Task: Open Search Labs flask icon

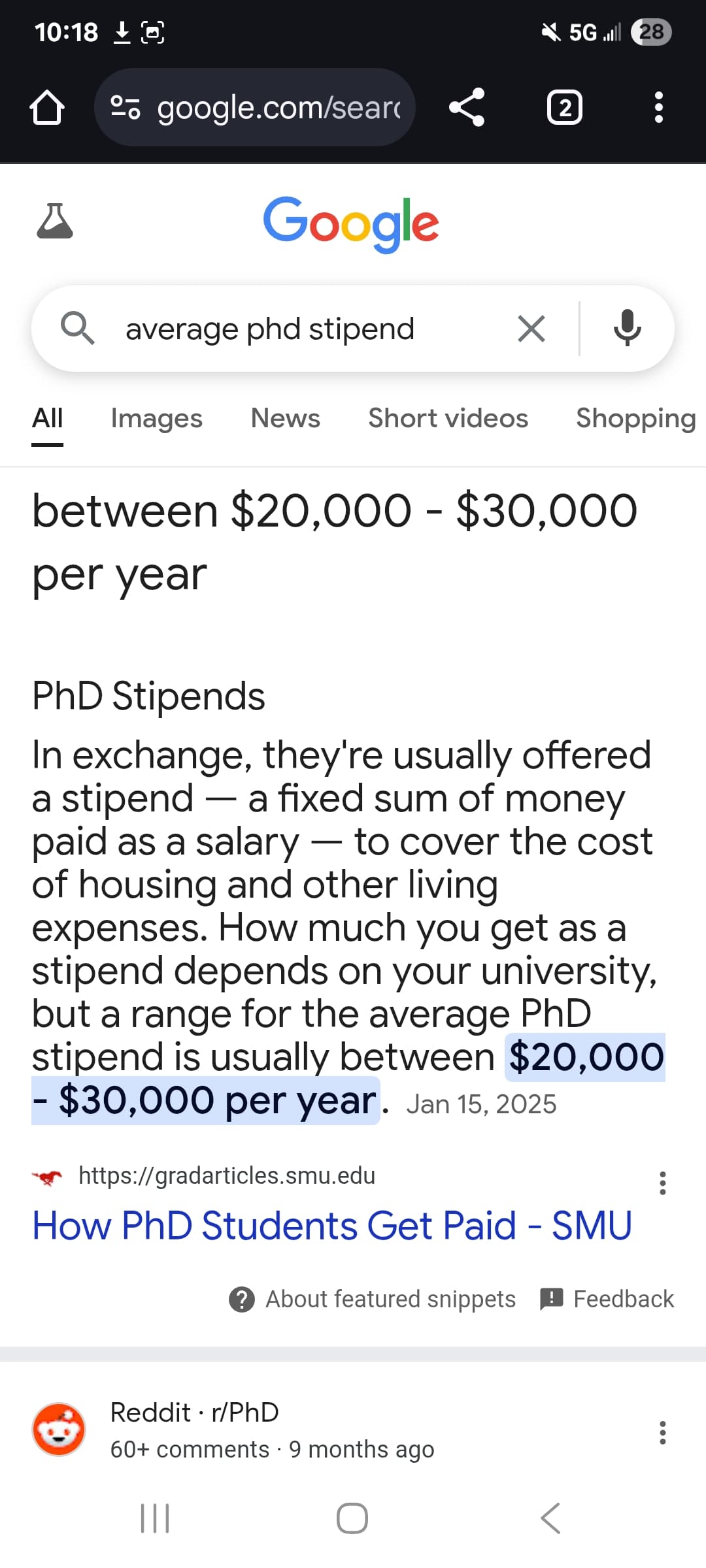Action: tap(55, 221)
